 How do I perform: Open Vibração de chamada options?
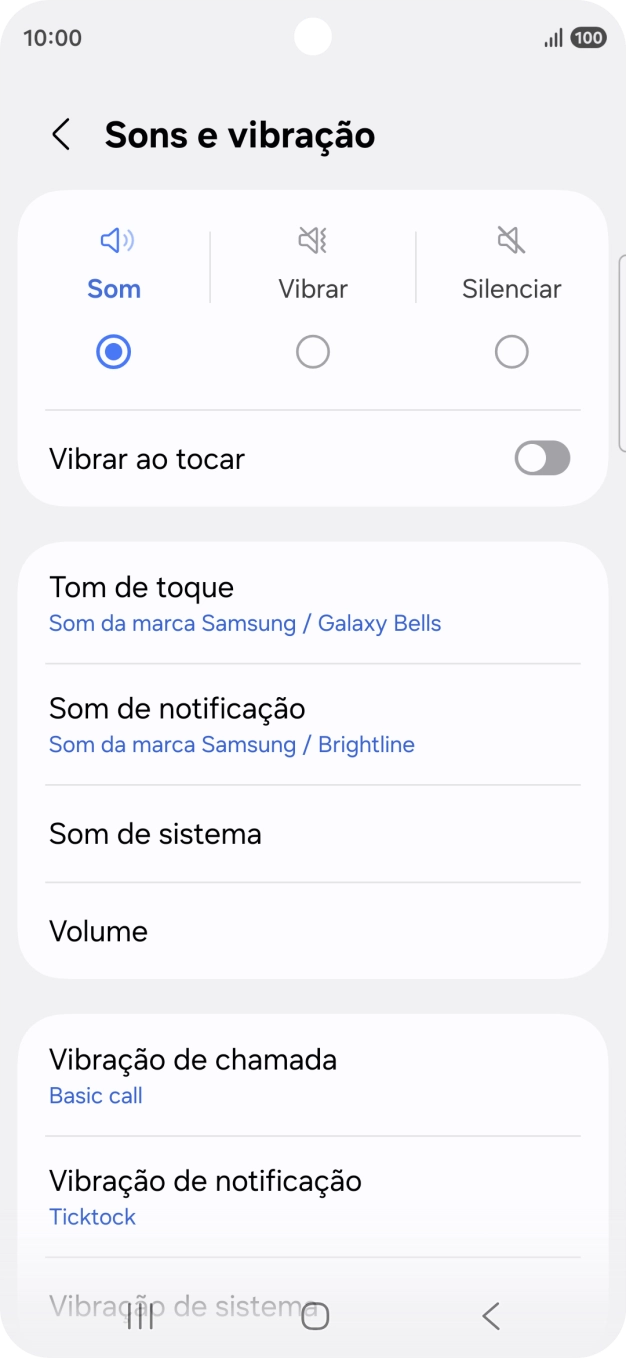[312, 1076]
